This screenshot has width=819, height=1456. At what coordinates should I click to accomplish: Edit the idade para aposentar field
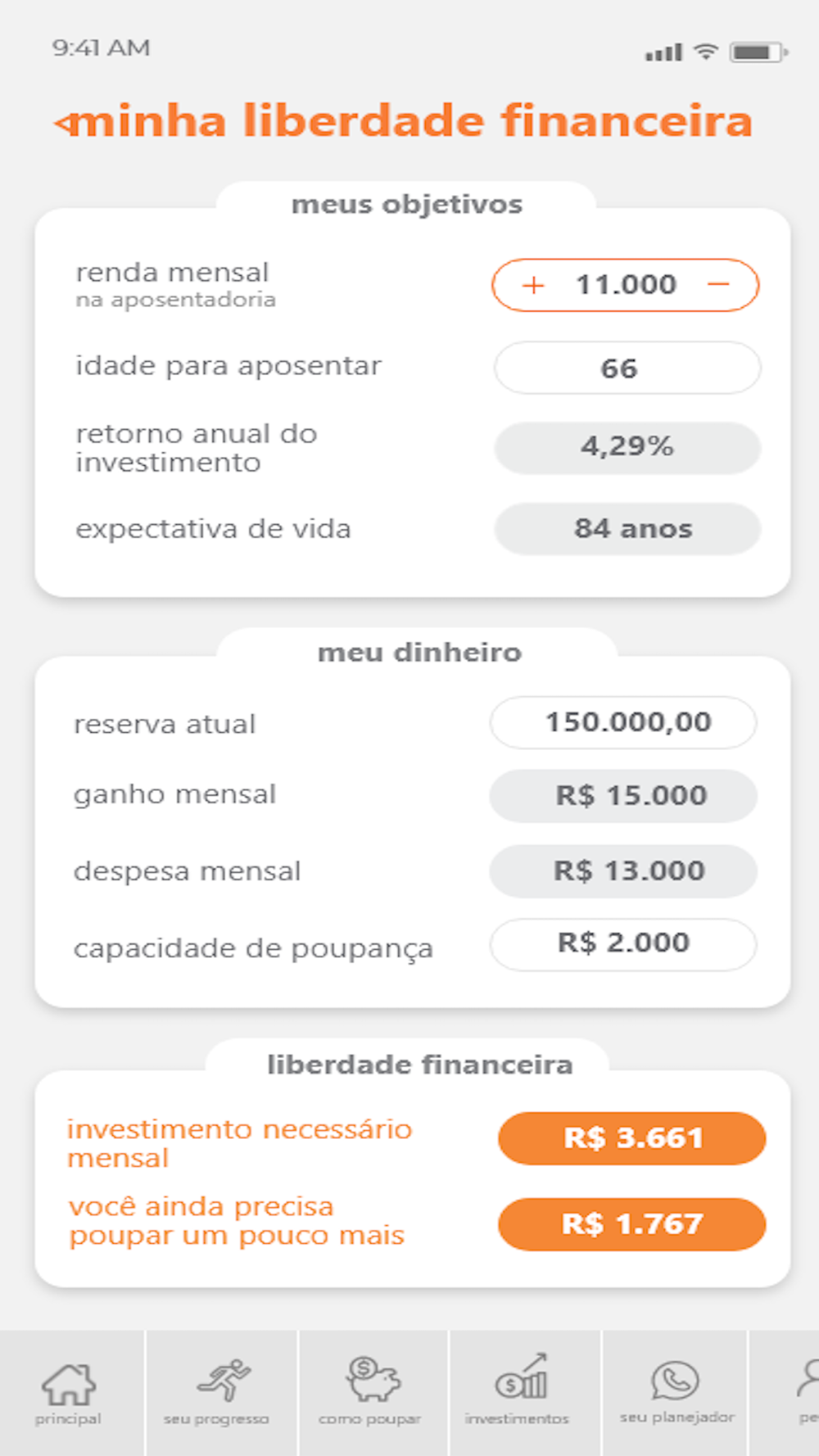627,368
